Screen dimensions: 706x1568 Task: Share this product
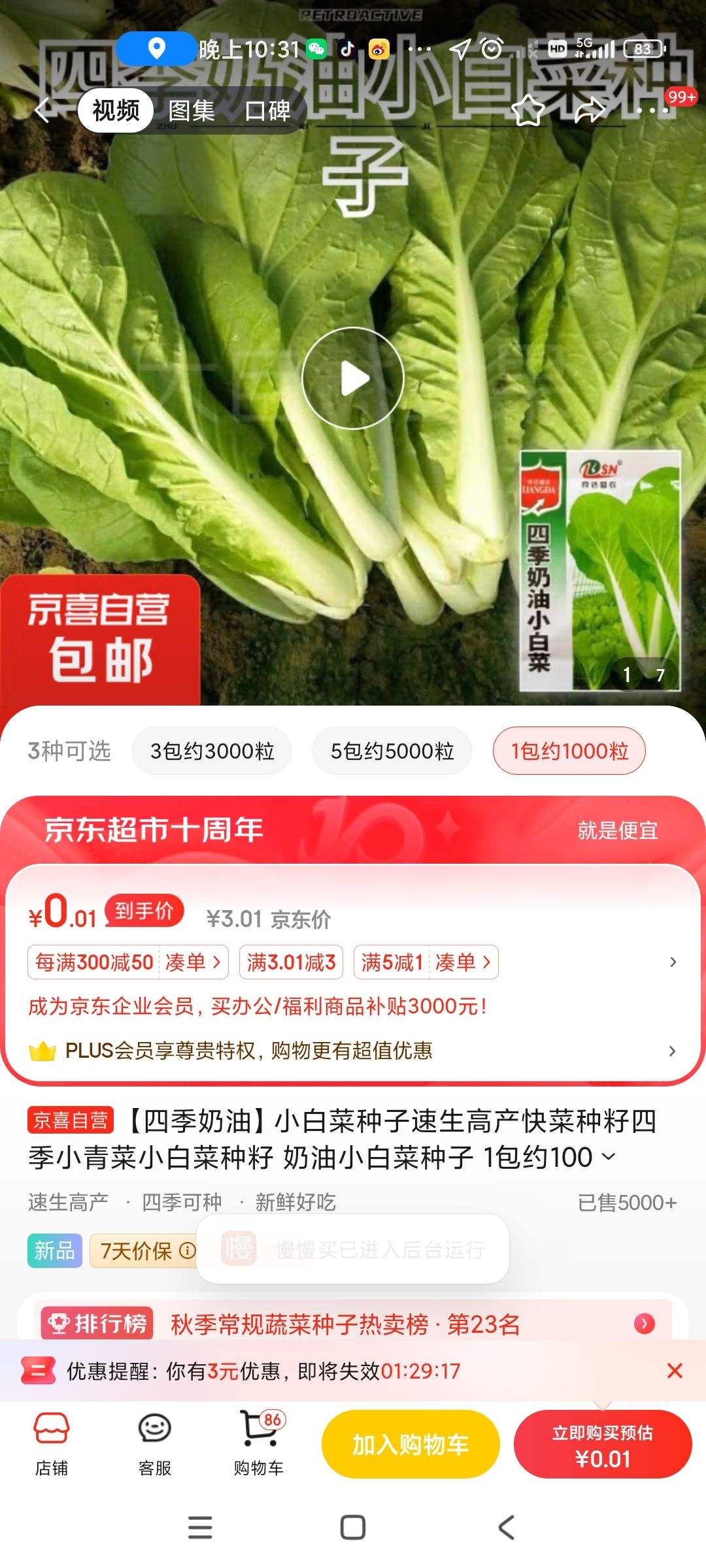pyautogui.click(x=590, y=110)
